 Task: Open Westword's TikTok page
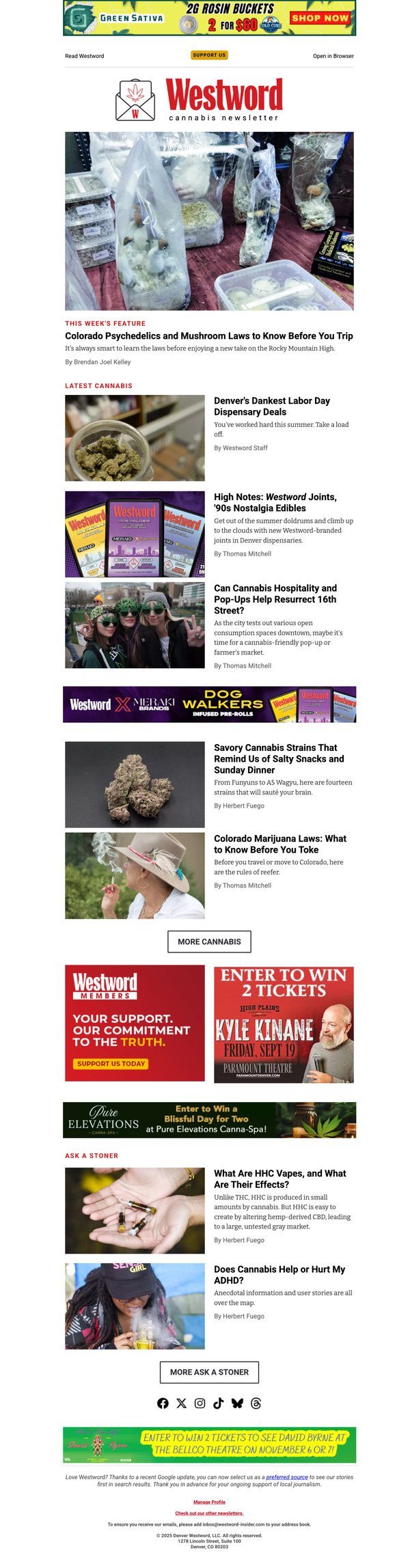click(218, 1403)
